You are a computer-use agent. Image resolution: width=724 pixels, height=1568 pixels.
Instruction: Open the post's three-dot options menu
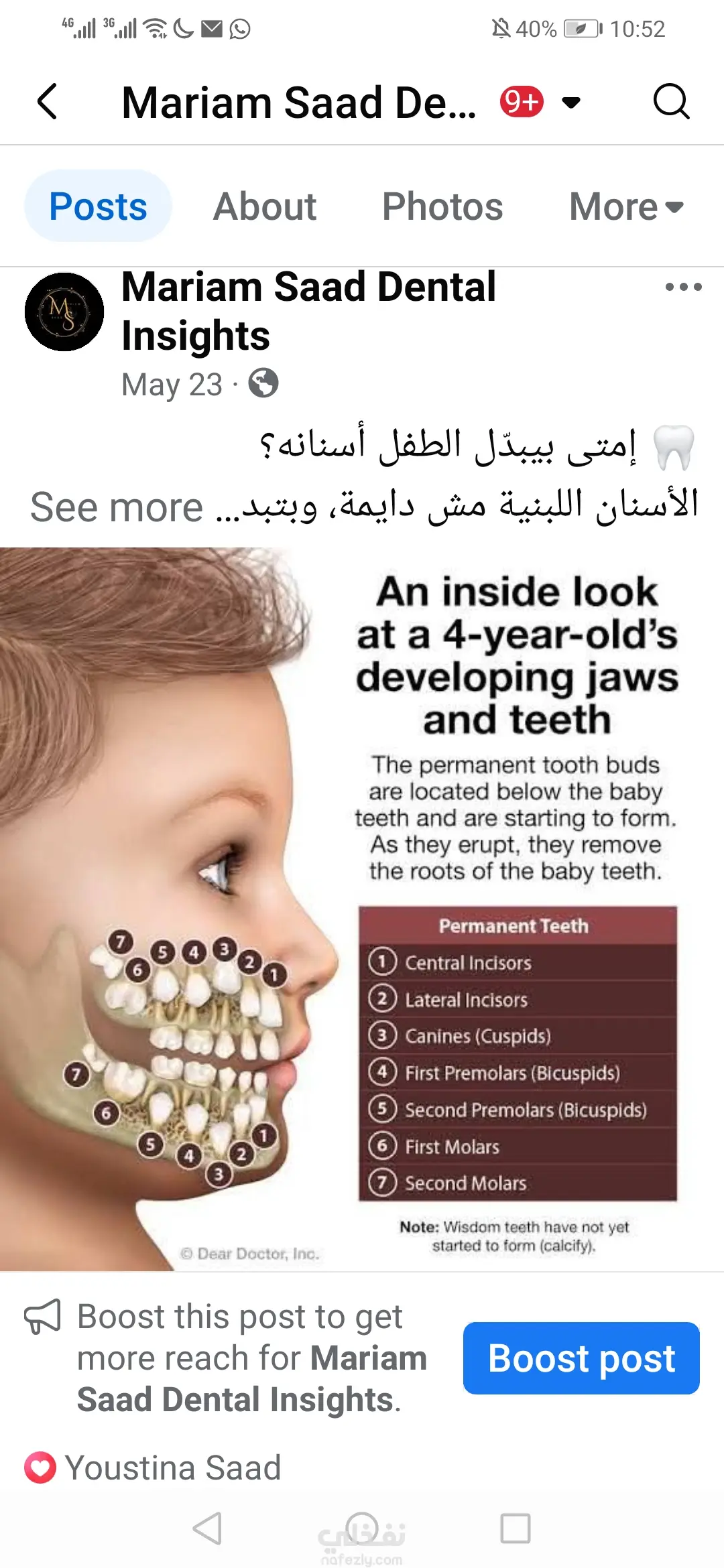683,287
